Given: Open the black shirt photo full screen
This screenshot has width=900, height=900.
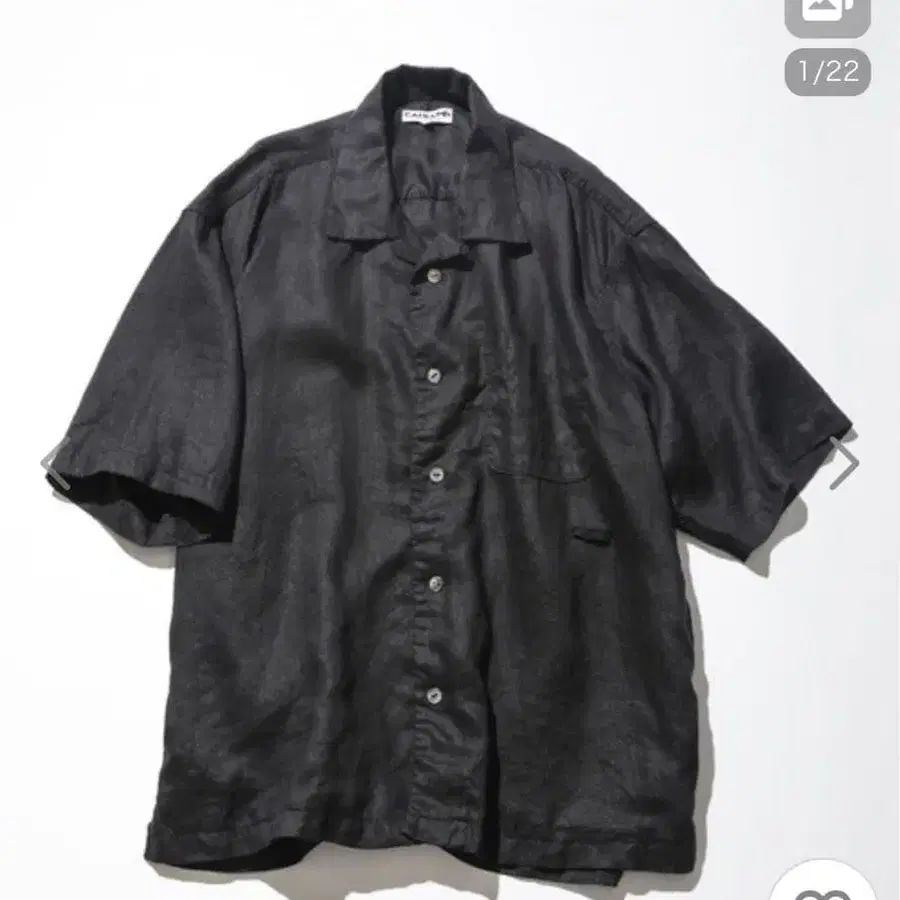Looking at the screenshot, I should point(450,470).
